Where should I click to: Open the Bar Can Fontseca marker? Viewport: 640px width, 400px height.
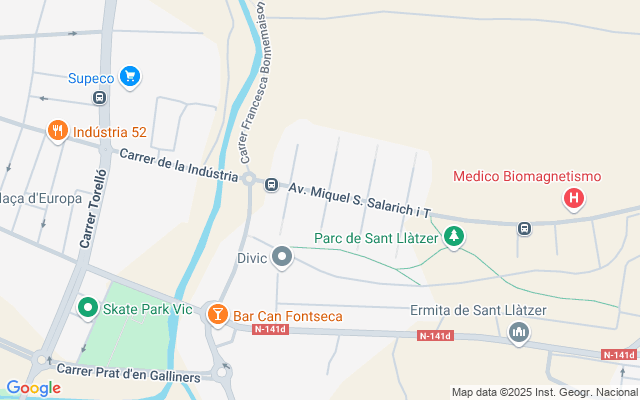point(218,315)
